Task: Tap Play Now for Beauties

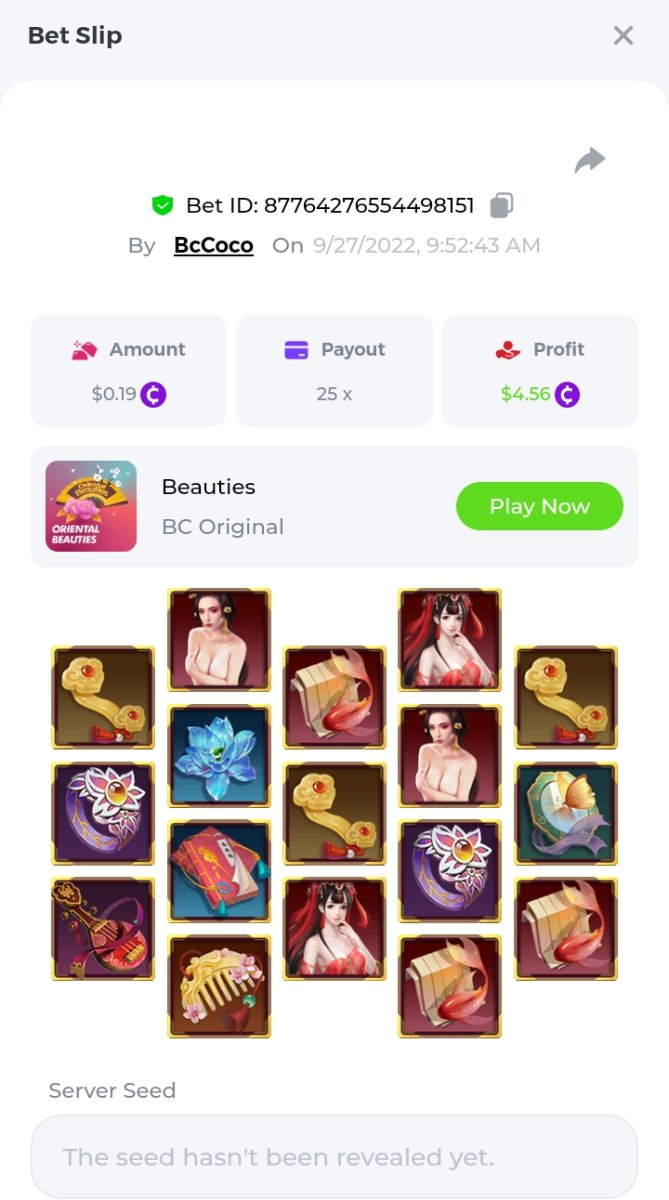Action: click(539, 506)
